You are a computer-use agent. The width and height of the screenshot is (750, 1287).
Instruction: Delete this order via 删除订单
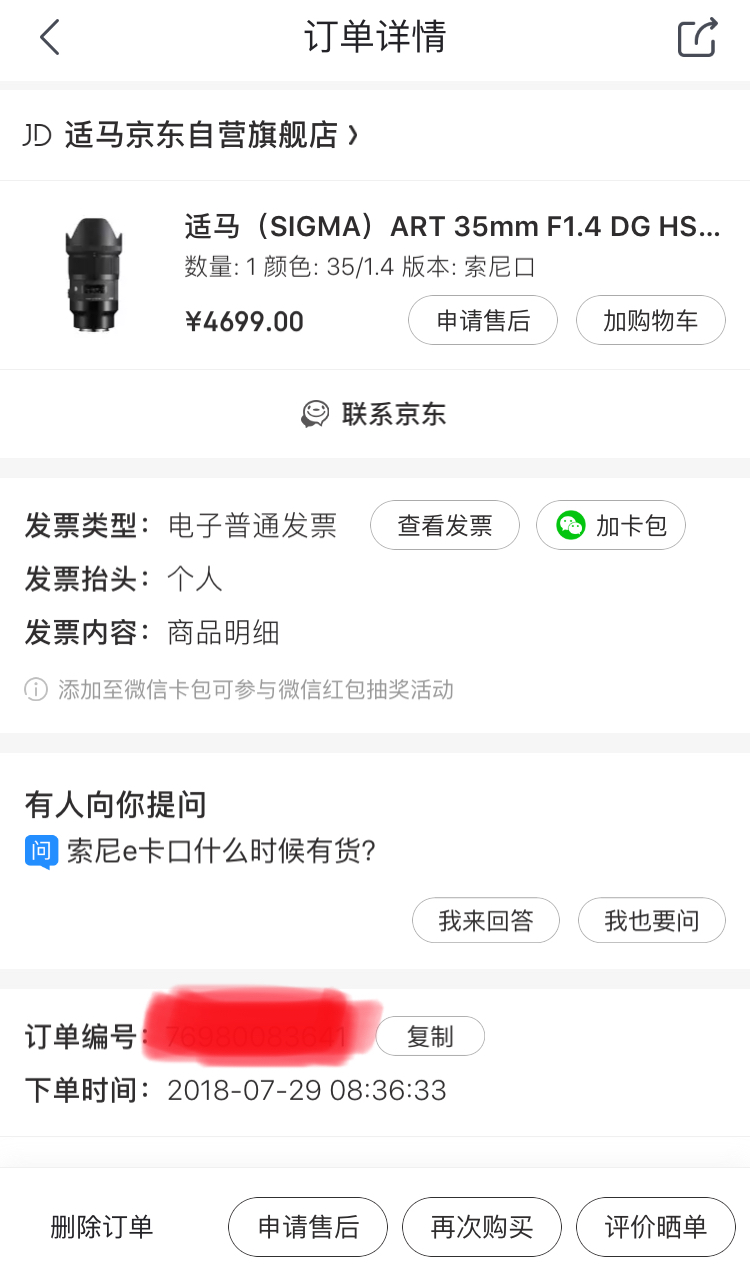(101, 1227)
